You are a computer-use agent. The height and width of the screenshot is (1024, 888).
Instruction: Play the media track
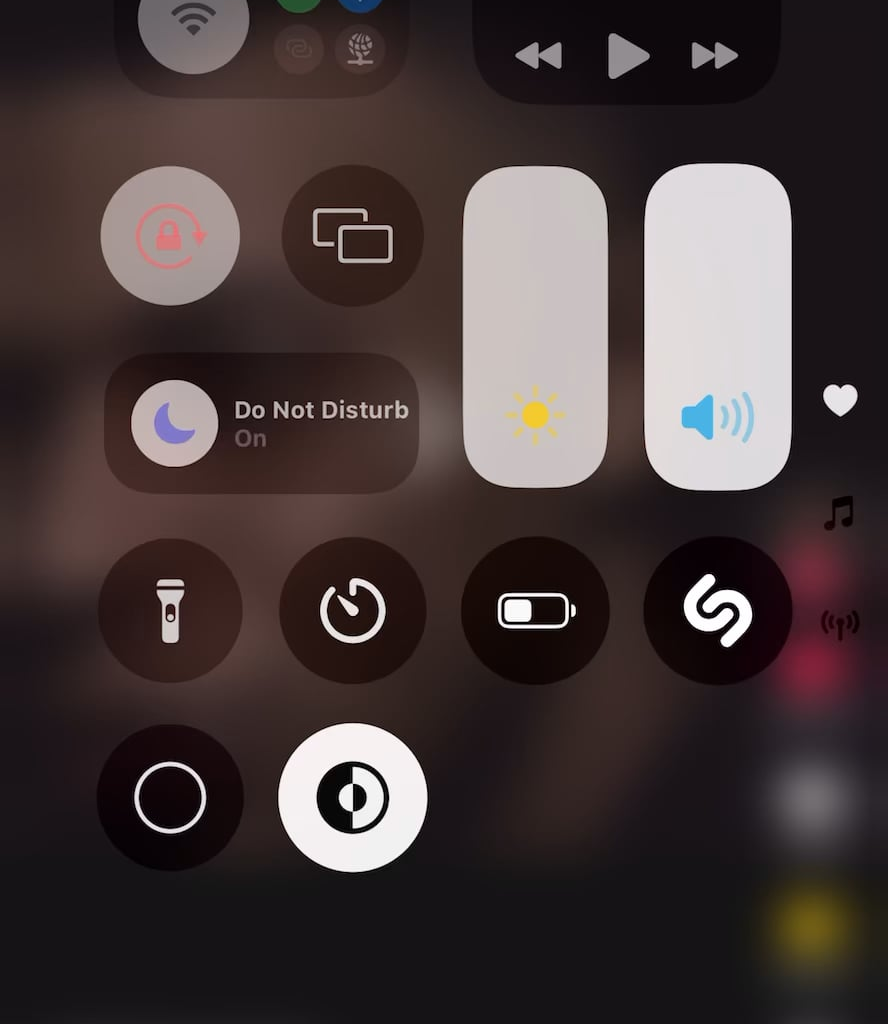point(627,55)
